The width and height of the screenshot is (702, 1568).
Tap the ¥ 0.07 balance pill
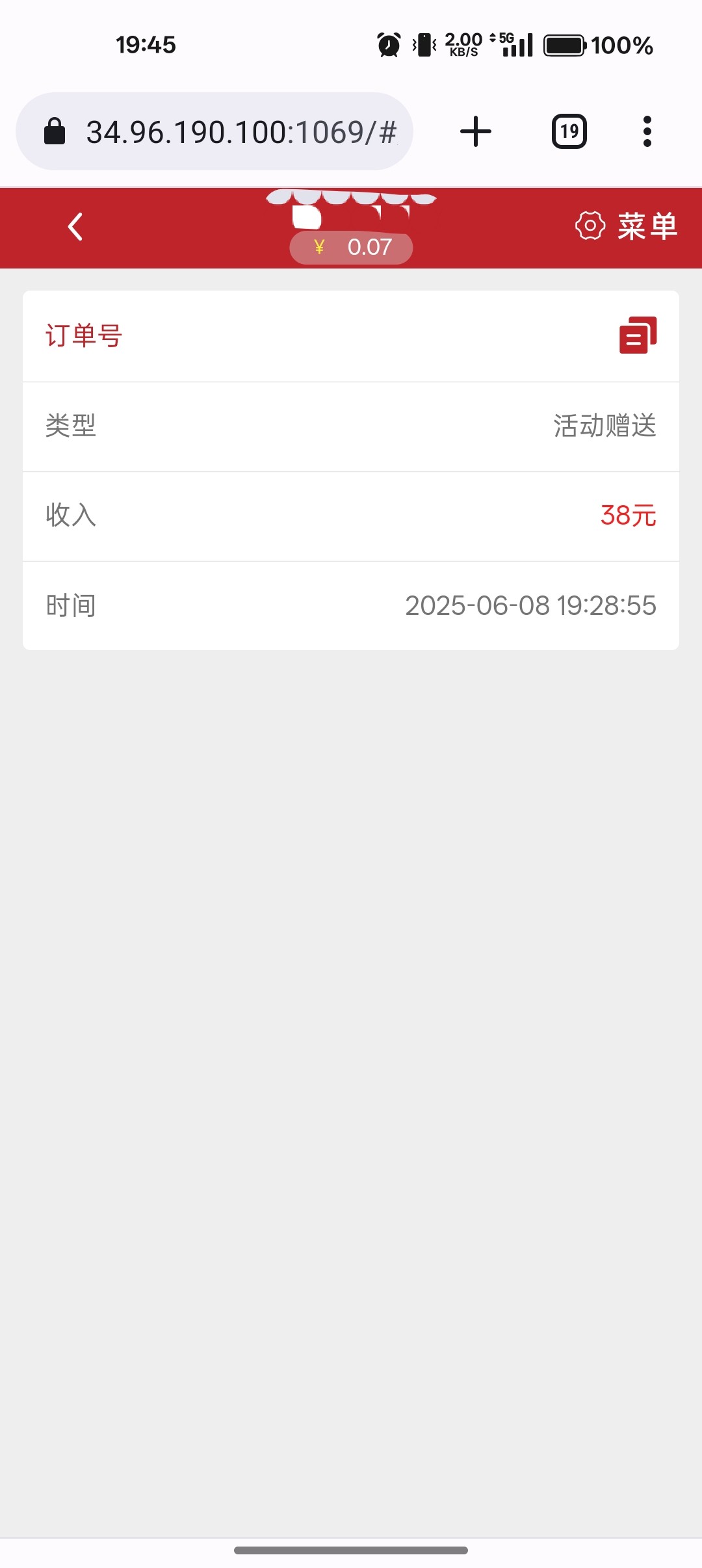tap(351, 248)
